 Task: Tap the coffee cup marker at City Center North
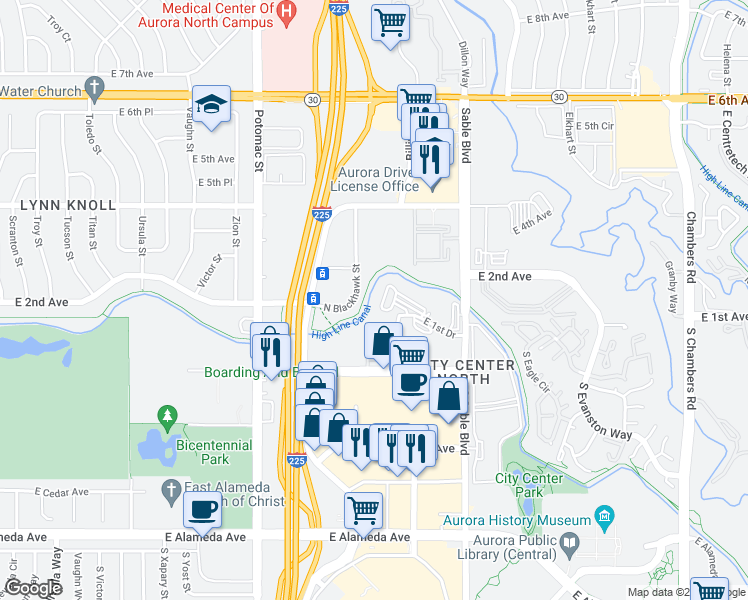(410, 384)
